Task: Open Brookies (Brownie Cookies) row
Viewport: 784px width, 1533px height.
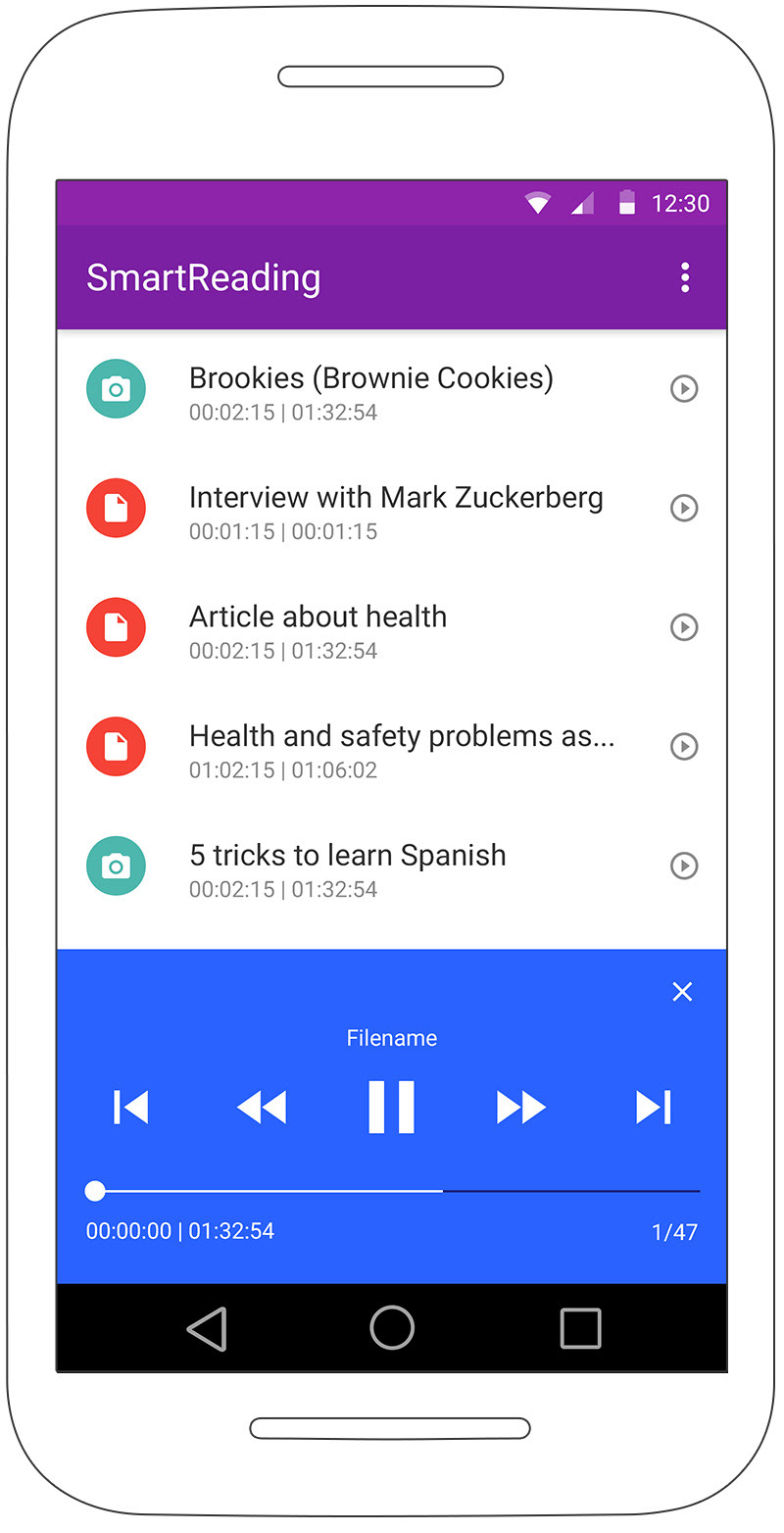Action: [392, 389]
